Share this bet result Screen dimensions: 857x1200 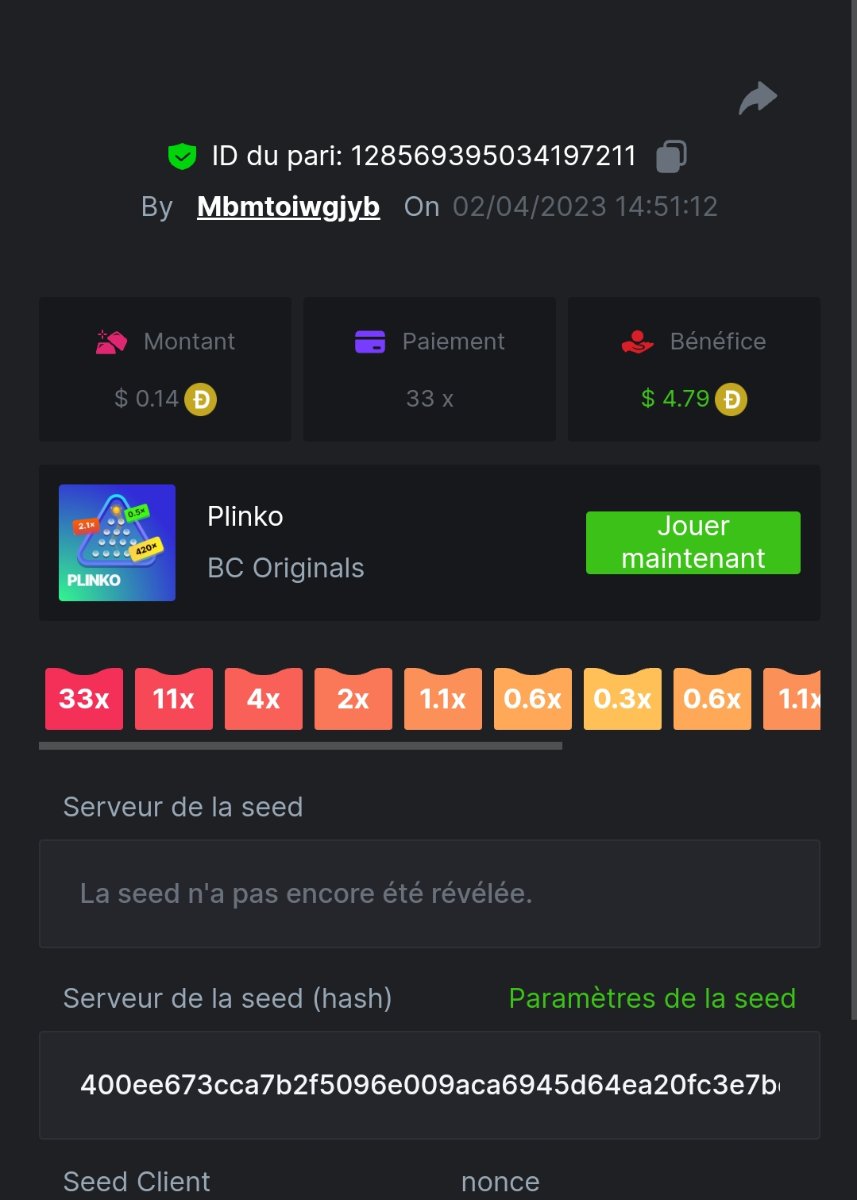pos(757,98)
